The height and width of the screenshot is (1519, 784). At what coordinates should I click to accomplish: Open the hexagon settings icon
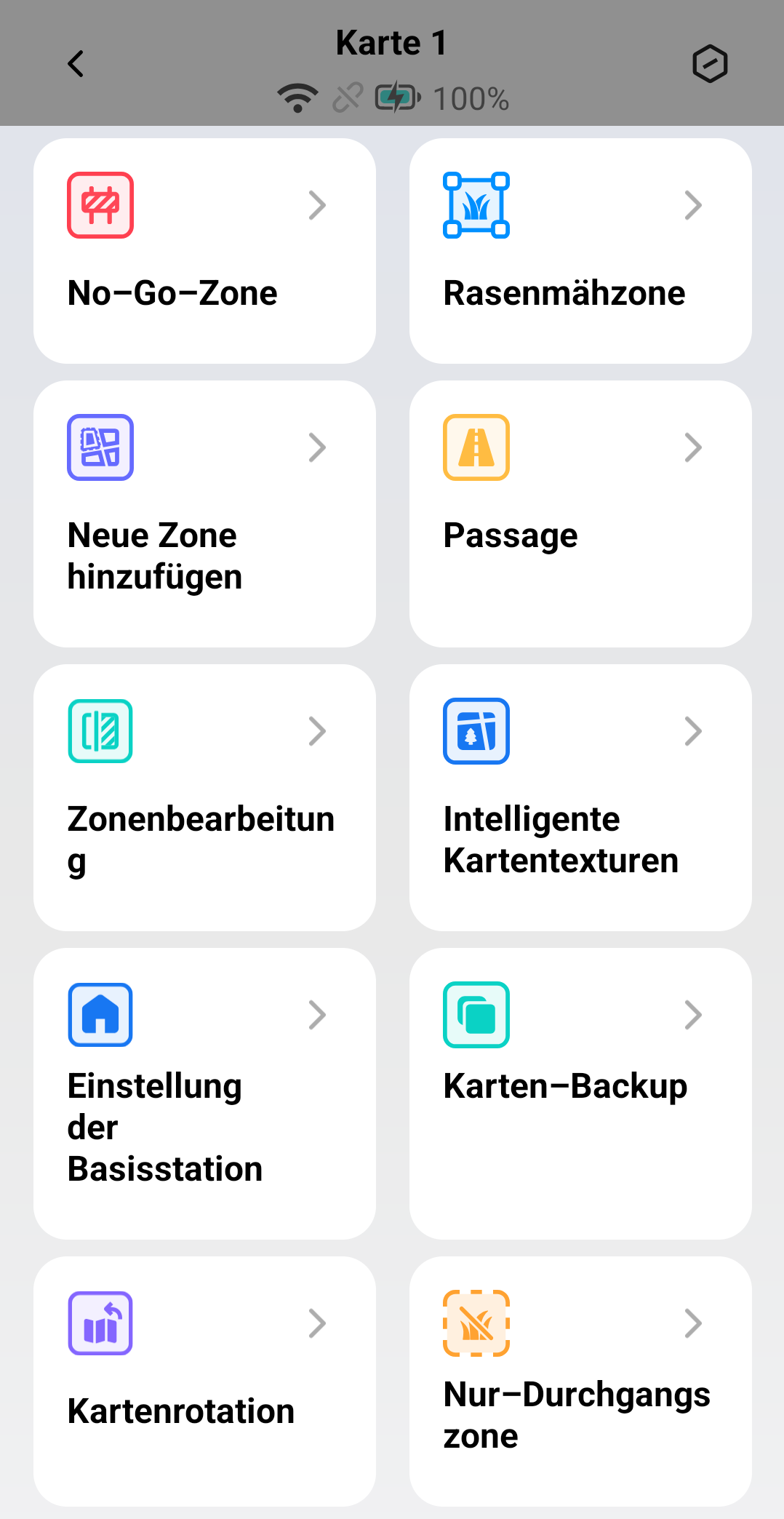click(x=710, y=64)
